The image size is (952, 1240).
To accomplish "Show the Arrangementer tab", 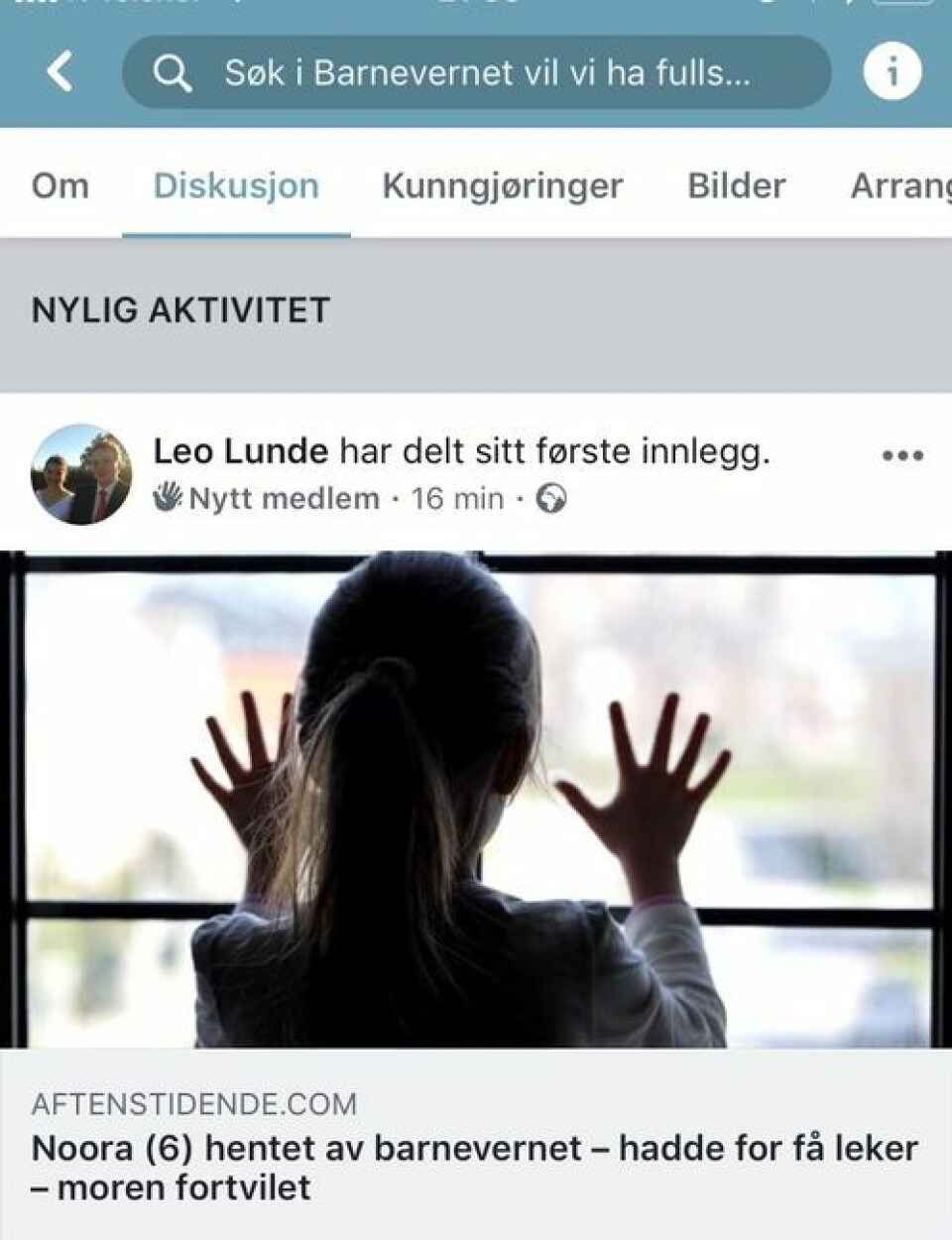I will [x=900, y=186].
